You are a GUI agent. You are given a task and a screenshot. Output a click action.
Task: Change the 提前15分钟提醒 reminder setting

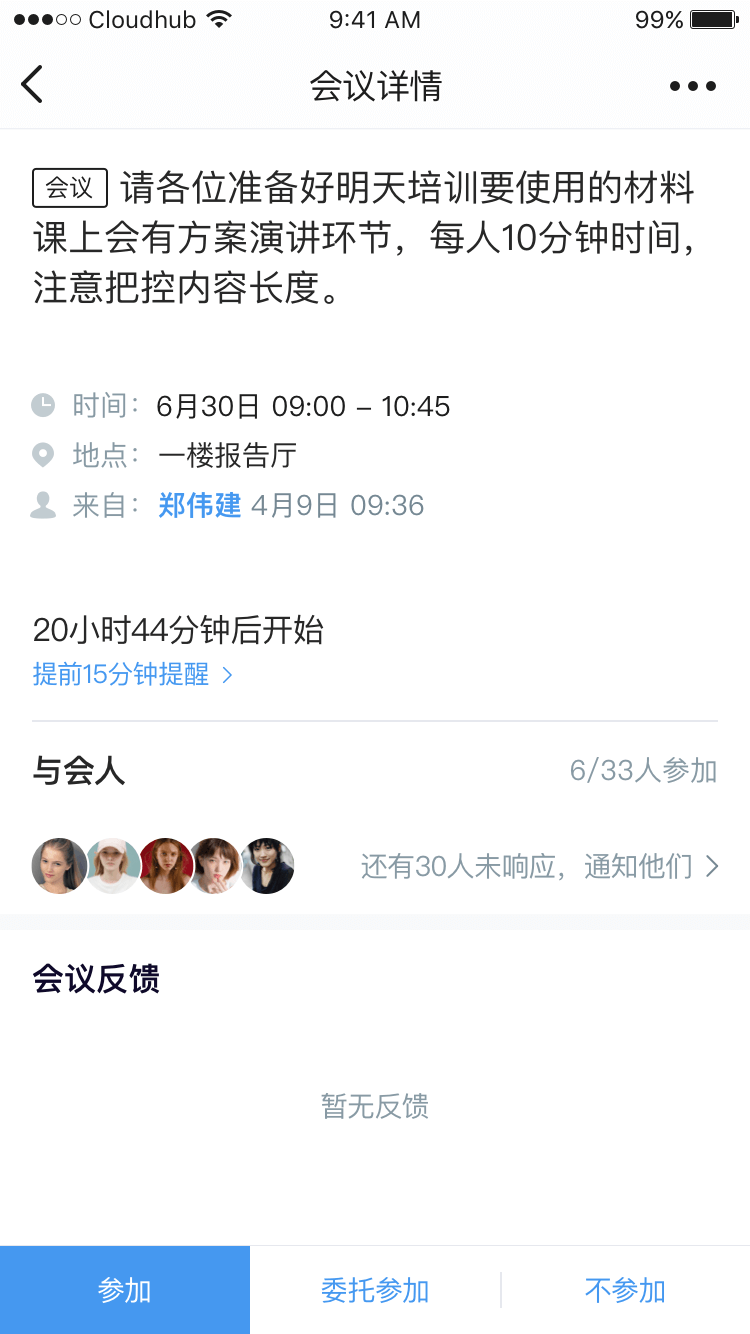click(x=132, y=675)
